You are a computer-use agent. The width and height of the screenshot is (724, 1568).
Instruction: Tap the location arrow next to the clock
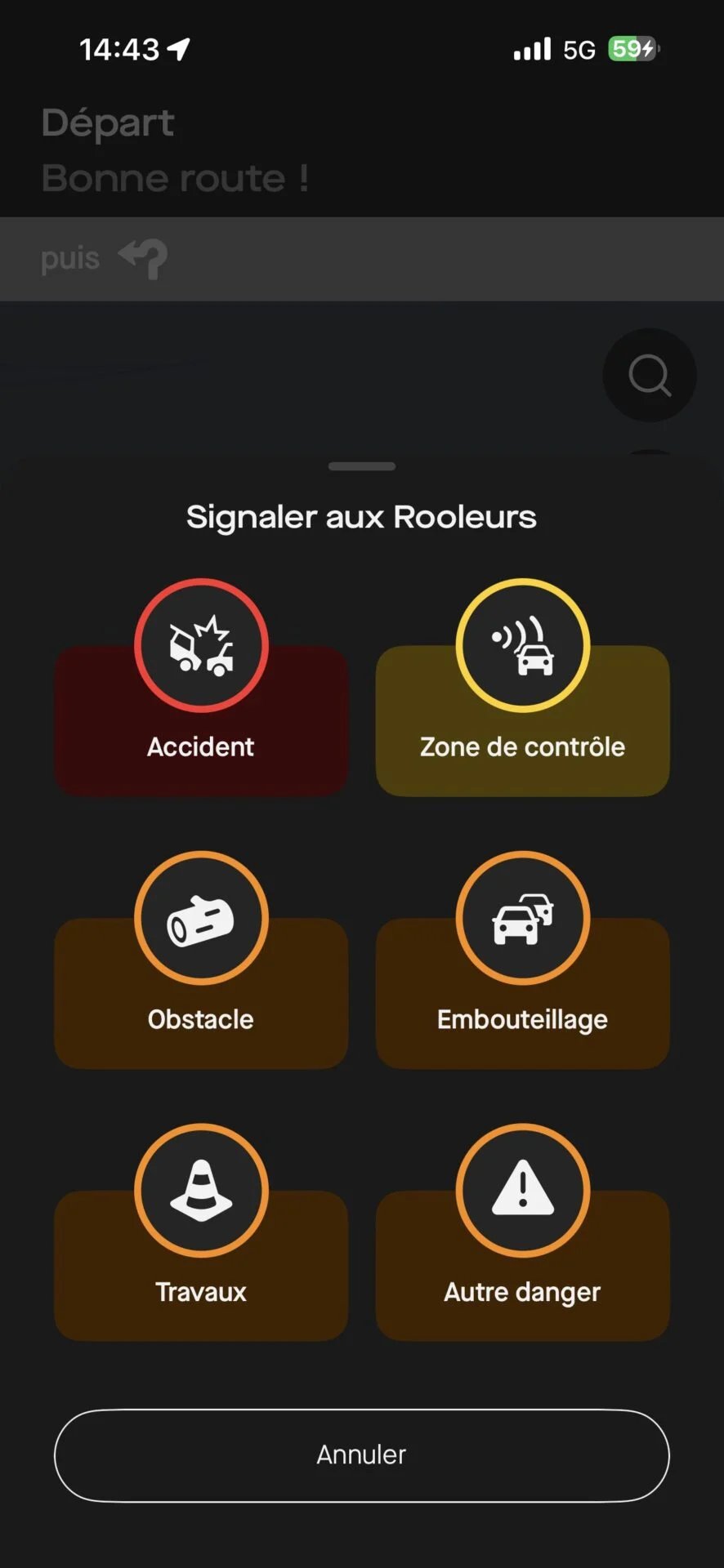(177, 48)
